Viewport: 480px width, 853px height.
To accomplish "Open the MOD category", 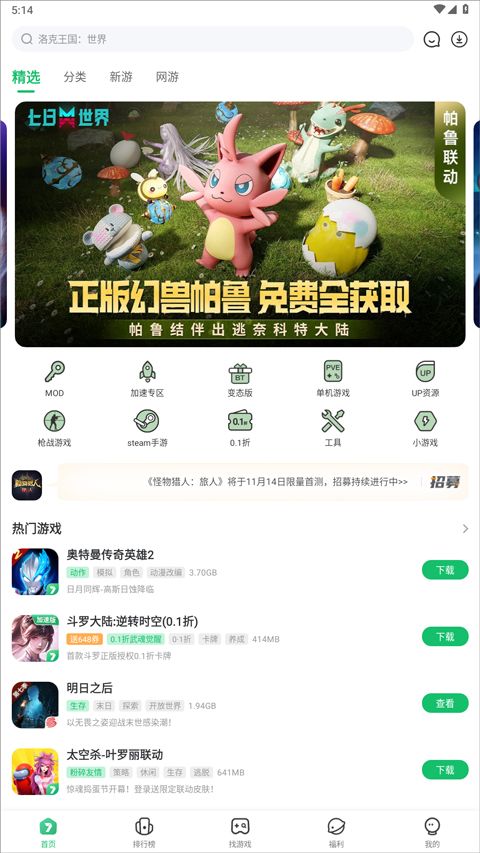I will (54, 379).
